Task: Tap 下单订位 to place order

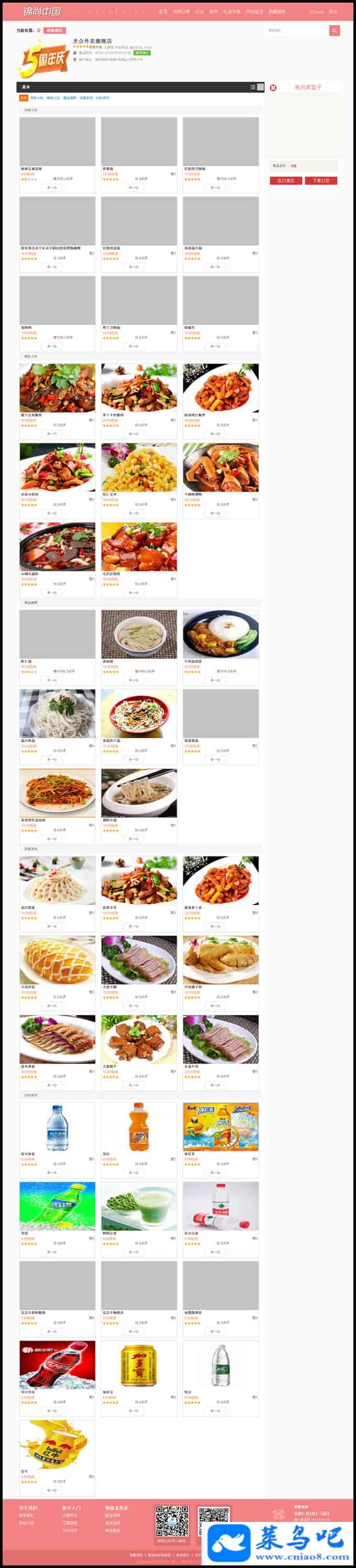Action: [321, 181]
